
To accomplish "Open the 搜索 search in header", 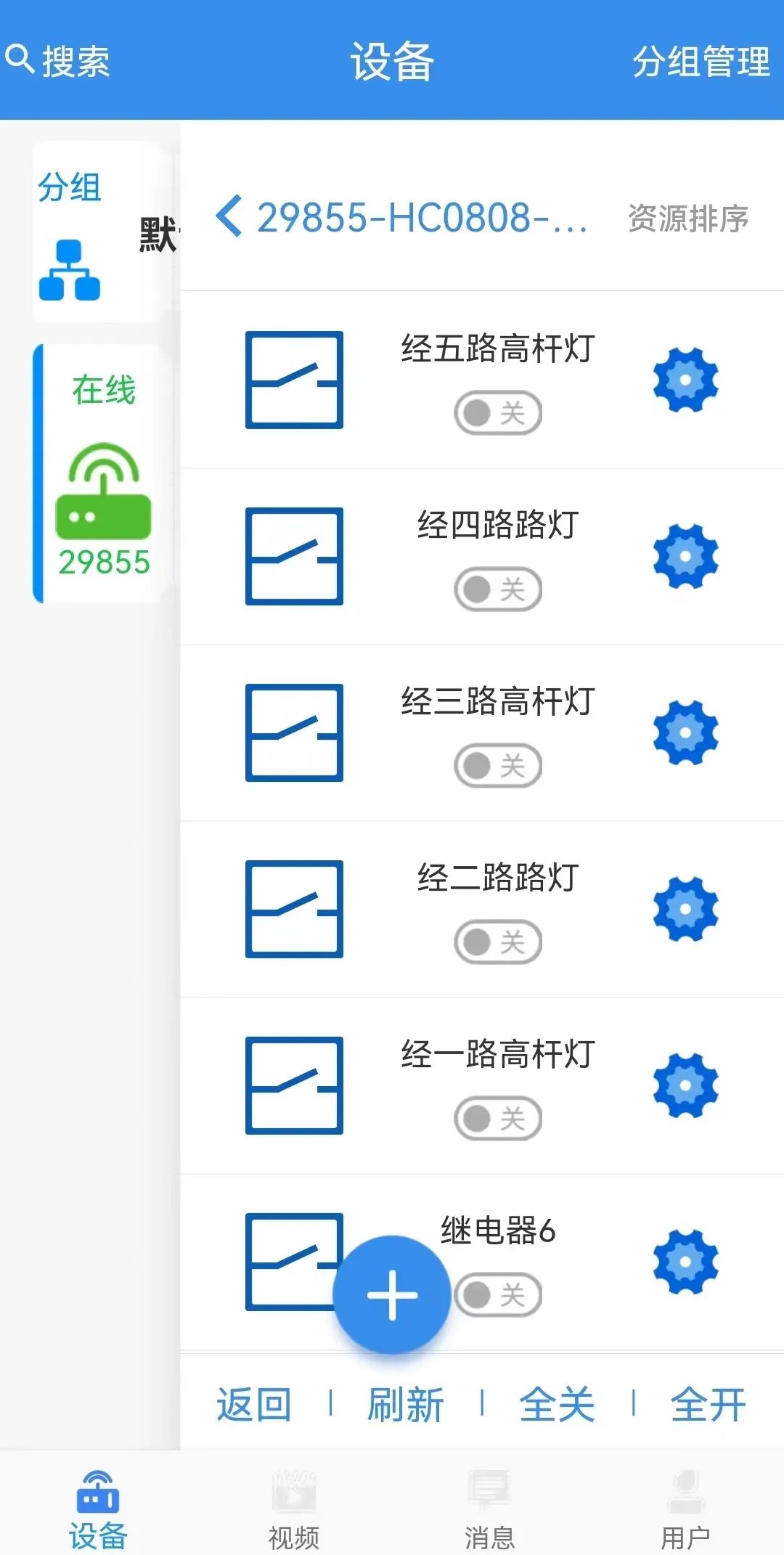I will pyautogui.click(x=58, y=60).
